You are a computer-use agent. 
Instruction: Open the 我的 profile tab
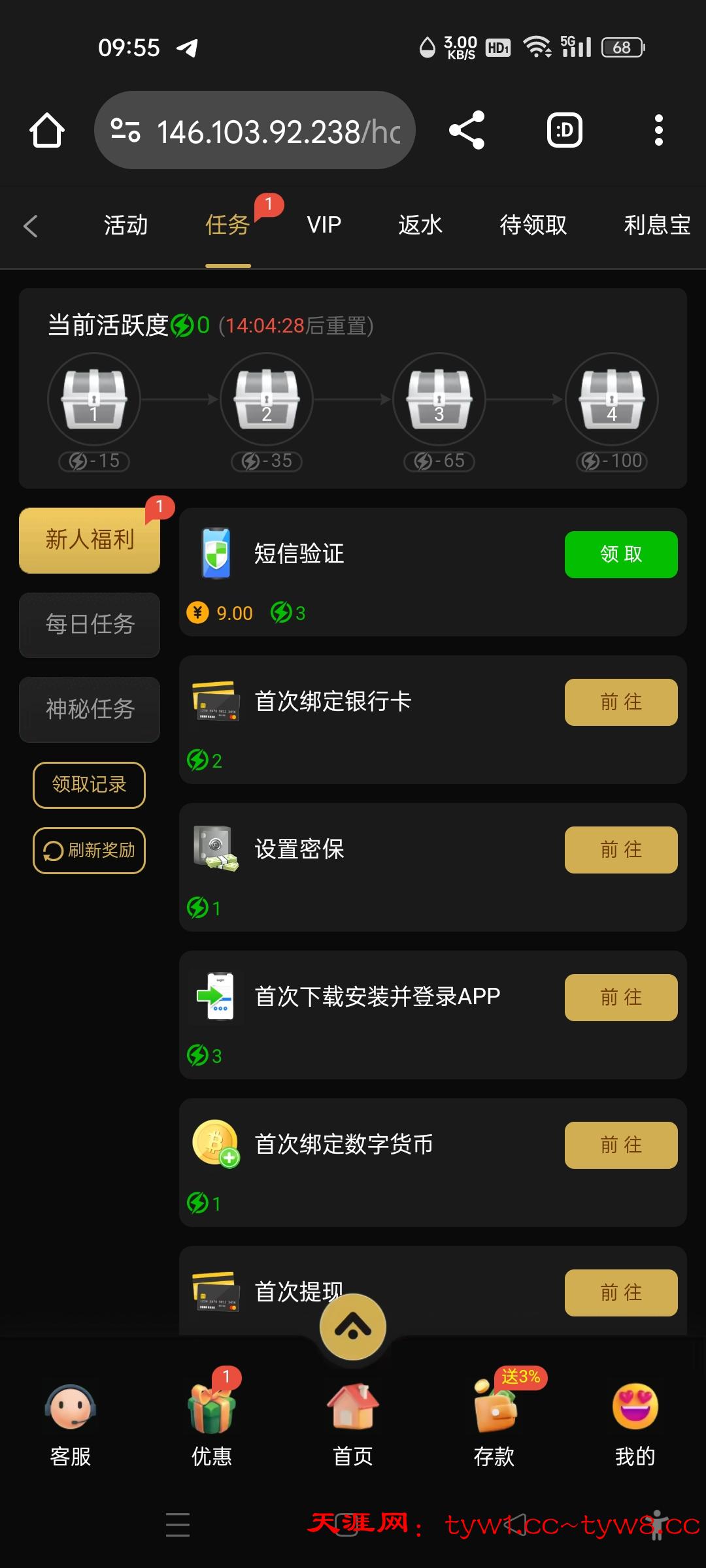[x=635, y=1424]
